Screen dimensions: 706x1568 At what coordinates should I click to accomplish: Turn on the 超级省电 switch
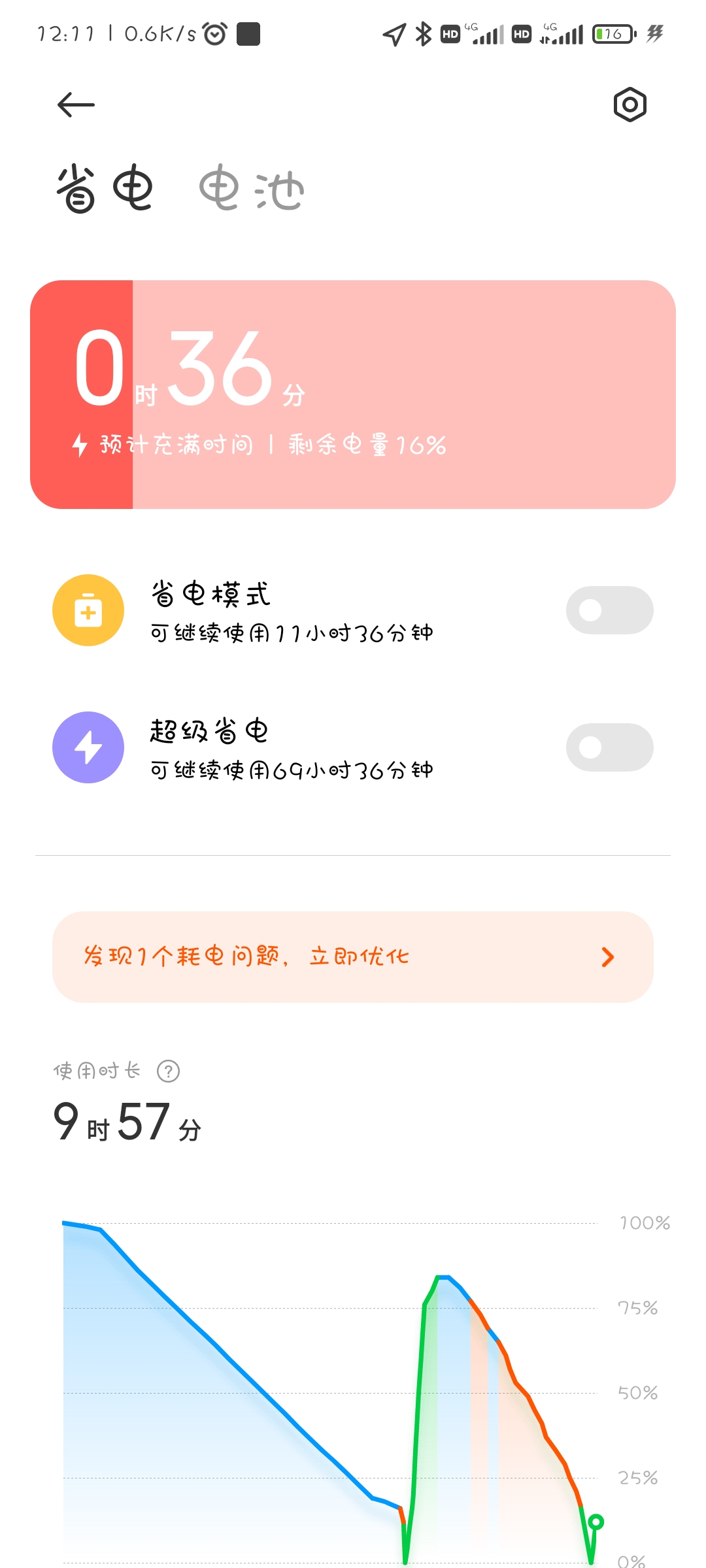pos(609,747)
